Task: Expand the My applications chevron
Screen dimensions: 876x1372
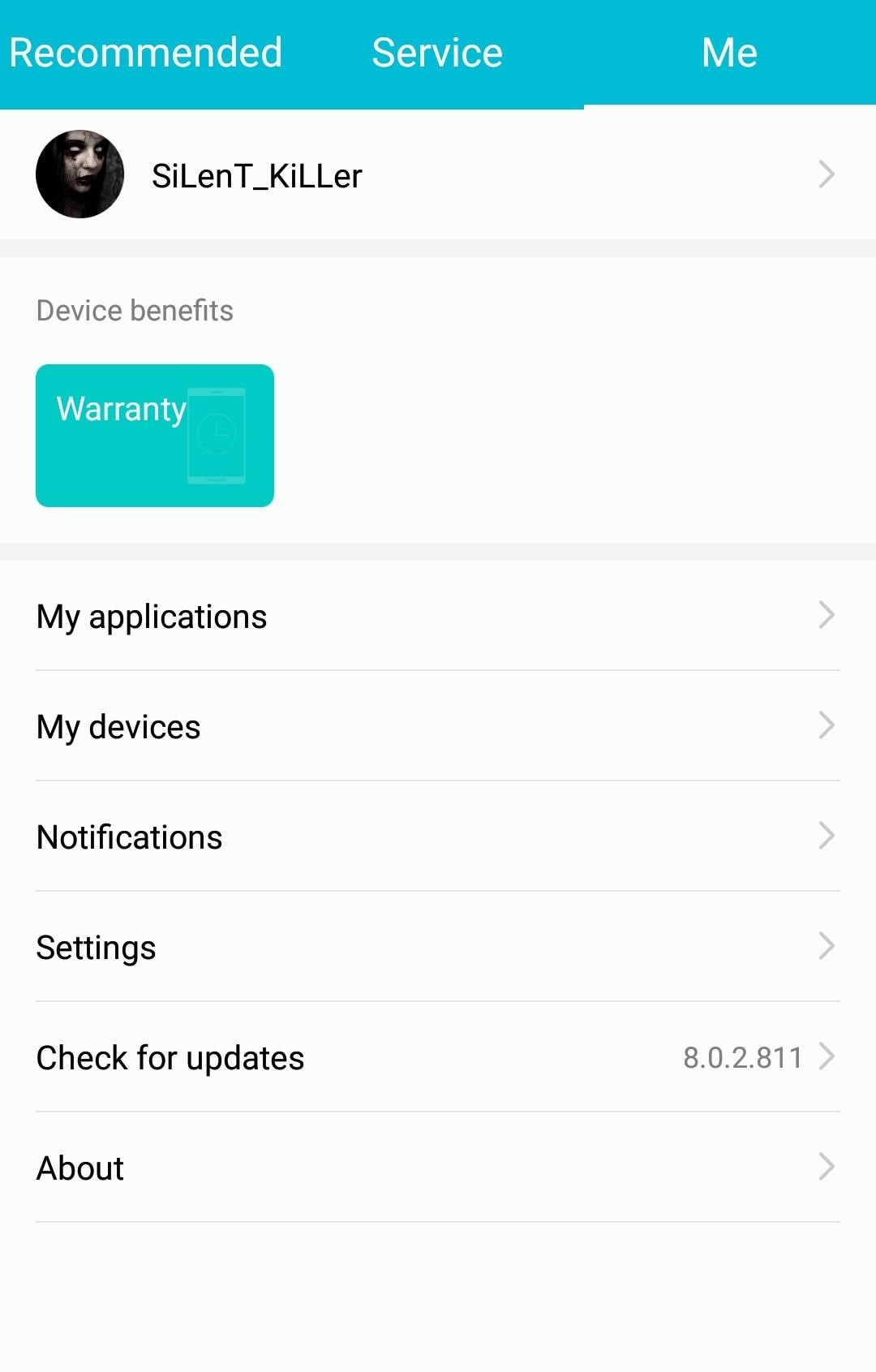Action: coord(826,616)
